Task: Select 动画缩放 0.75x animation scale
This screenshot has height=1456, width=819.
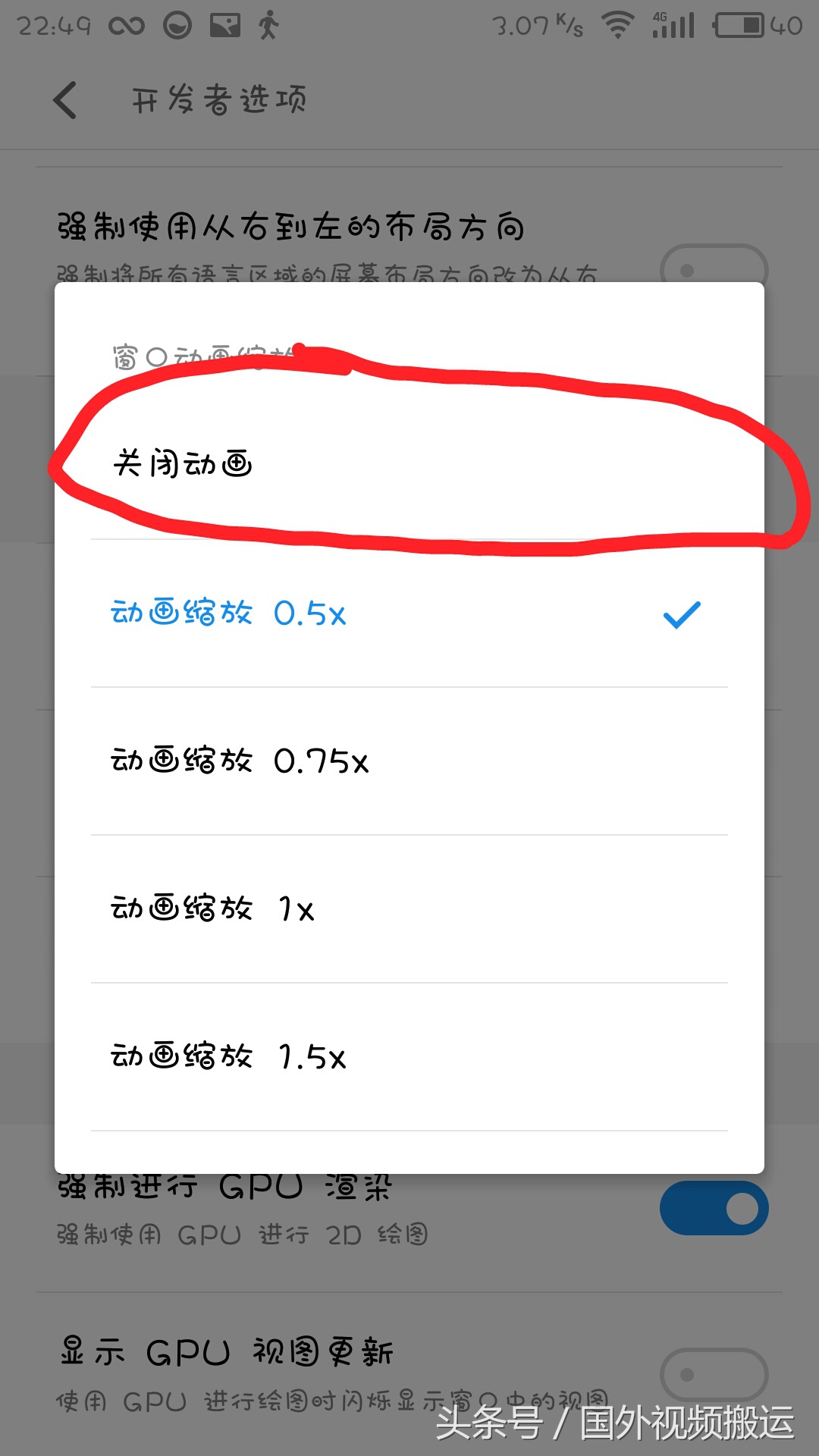Action: point(239,761)
